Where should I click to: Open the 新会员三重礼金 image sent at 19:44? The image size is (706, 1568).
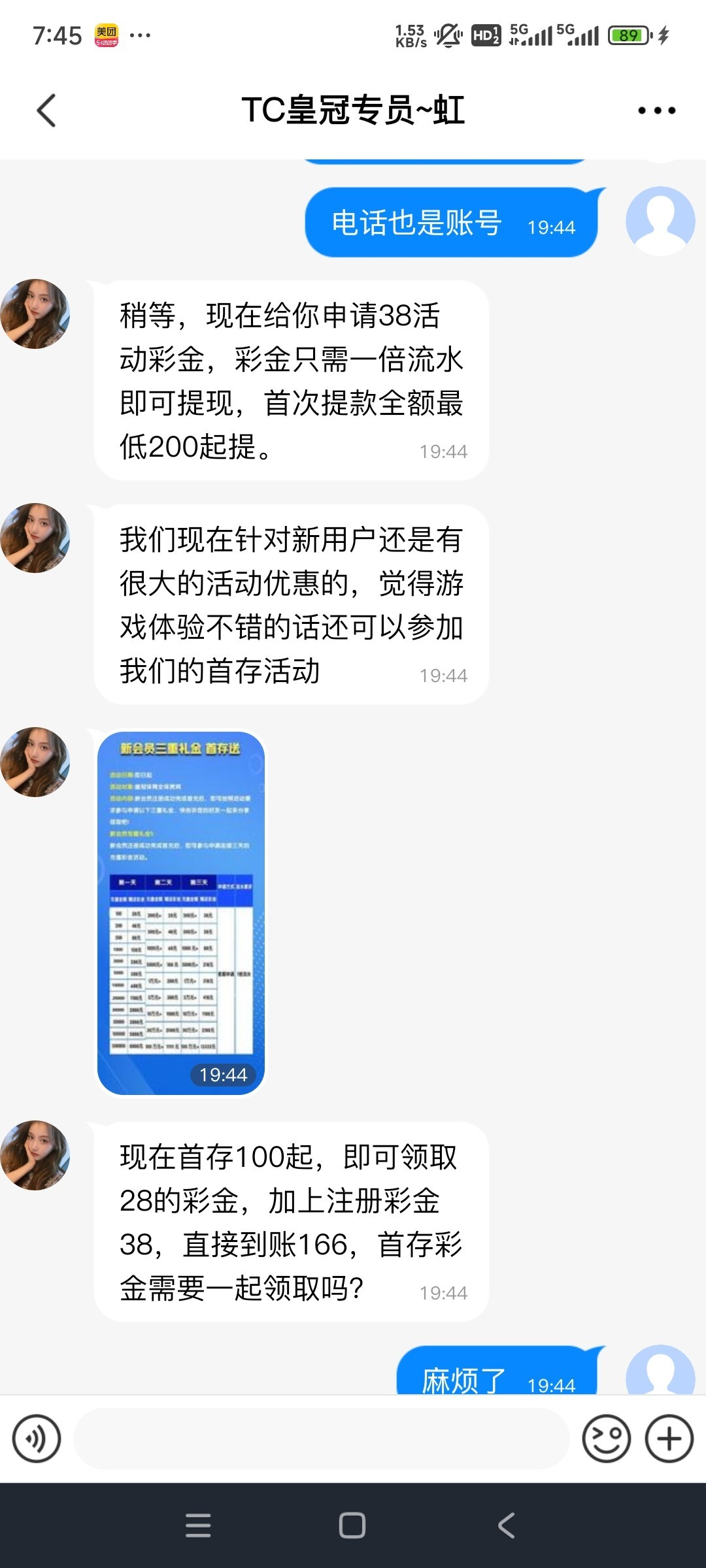point(181,913)
